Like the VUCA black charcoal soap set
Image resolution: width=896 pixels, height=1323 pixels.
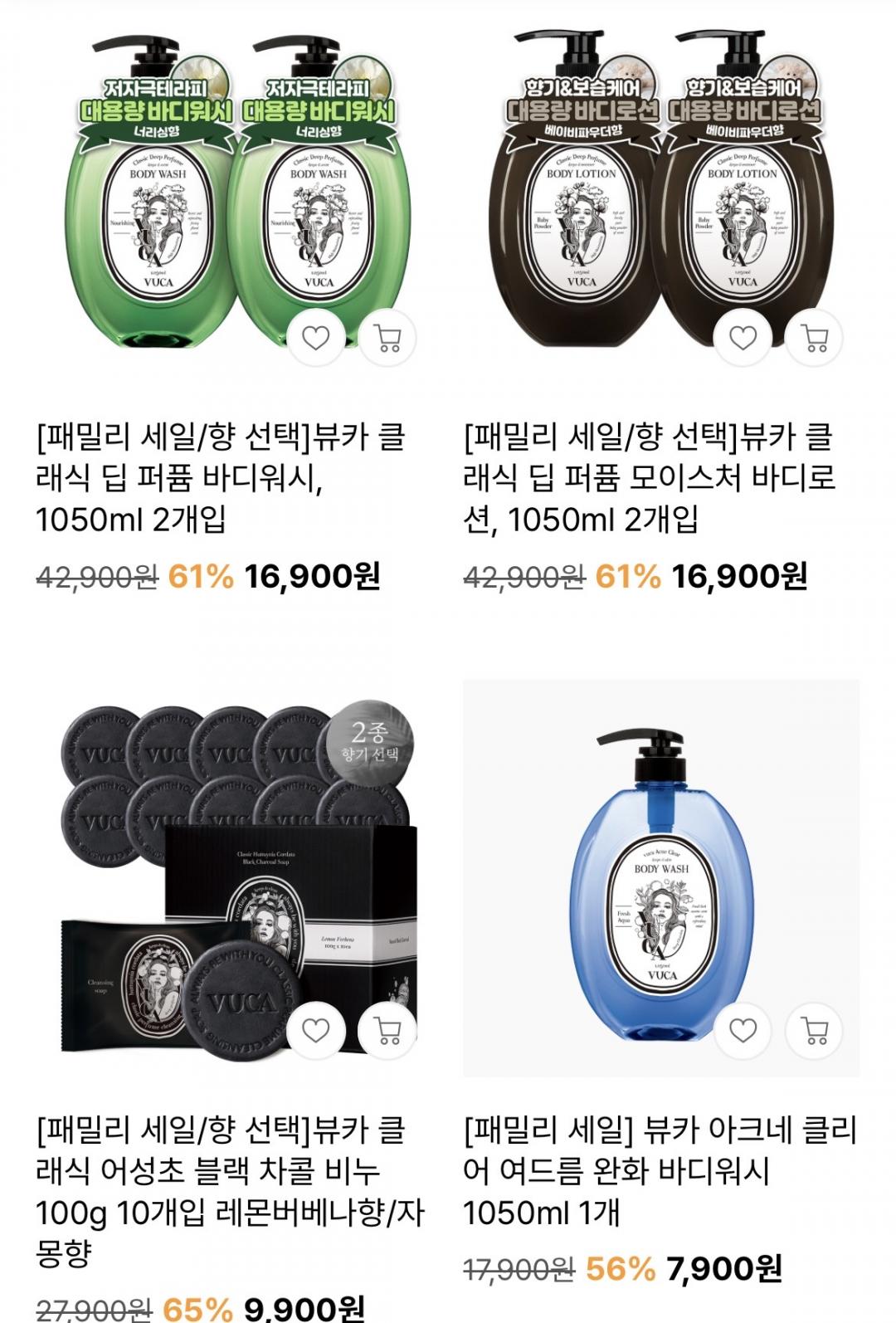click(316, 1031)
